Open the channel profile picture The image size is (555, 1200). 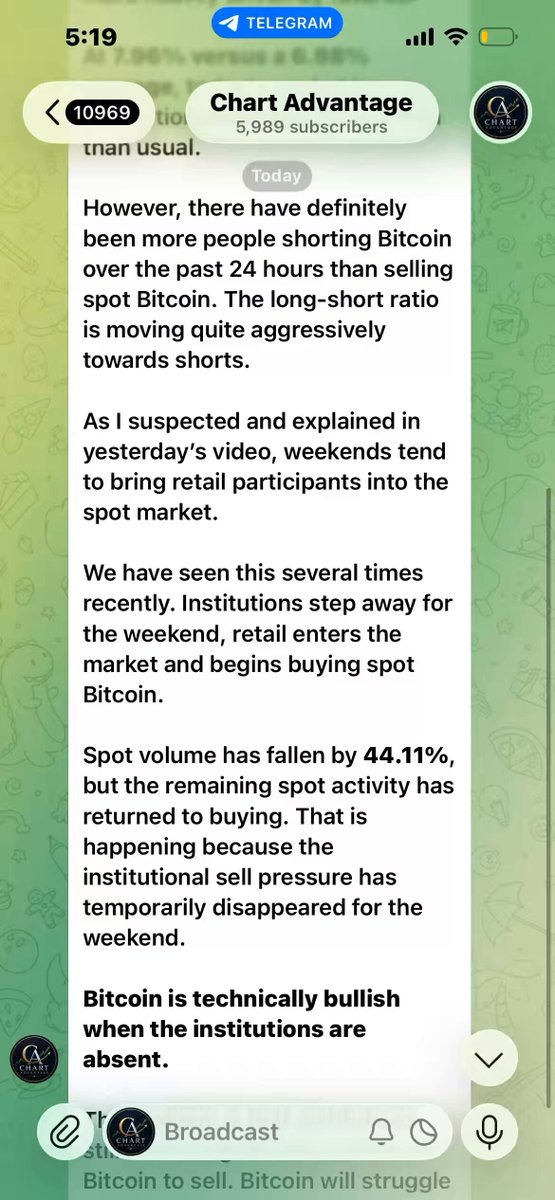tap(500, 112)
